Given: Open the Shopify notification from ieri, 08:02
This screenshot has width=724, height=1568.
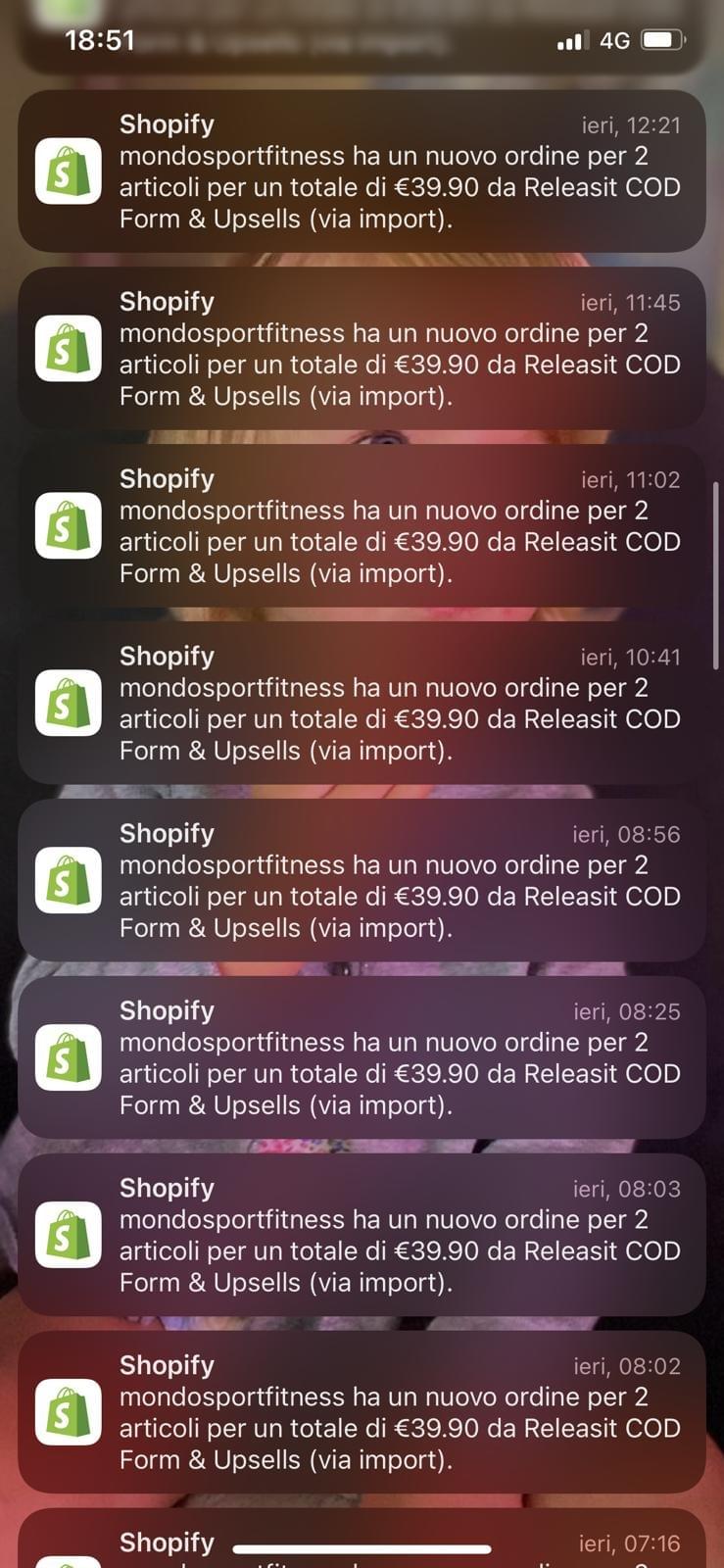Looking at the screenshot, I should click(362, 1413).
